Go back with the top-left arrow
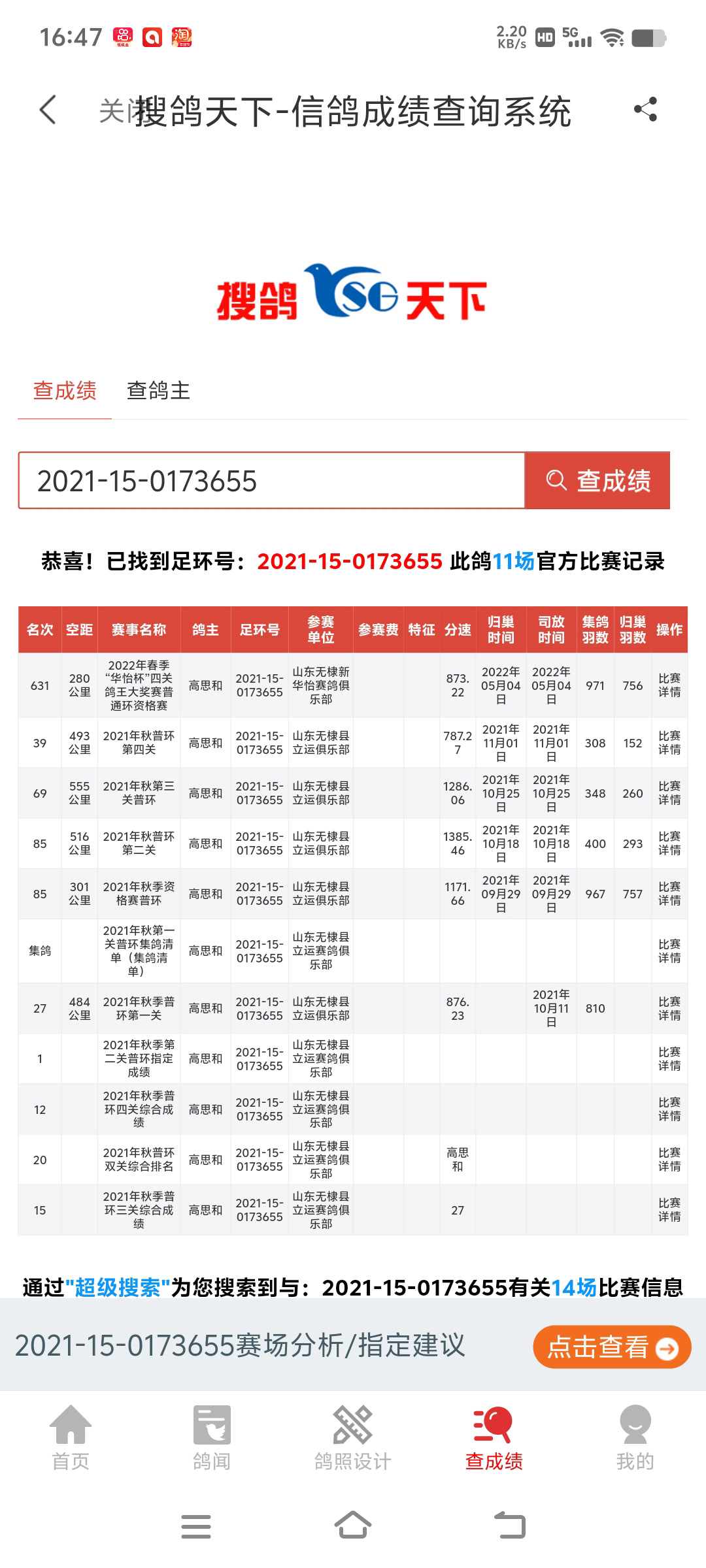The image size is (706, 1568). [48, 110]
